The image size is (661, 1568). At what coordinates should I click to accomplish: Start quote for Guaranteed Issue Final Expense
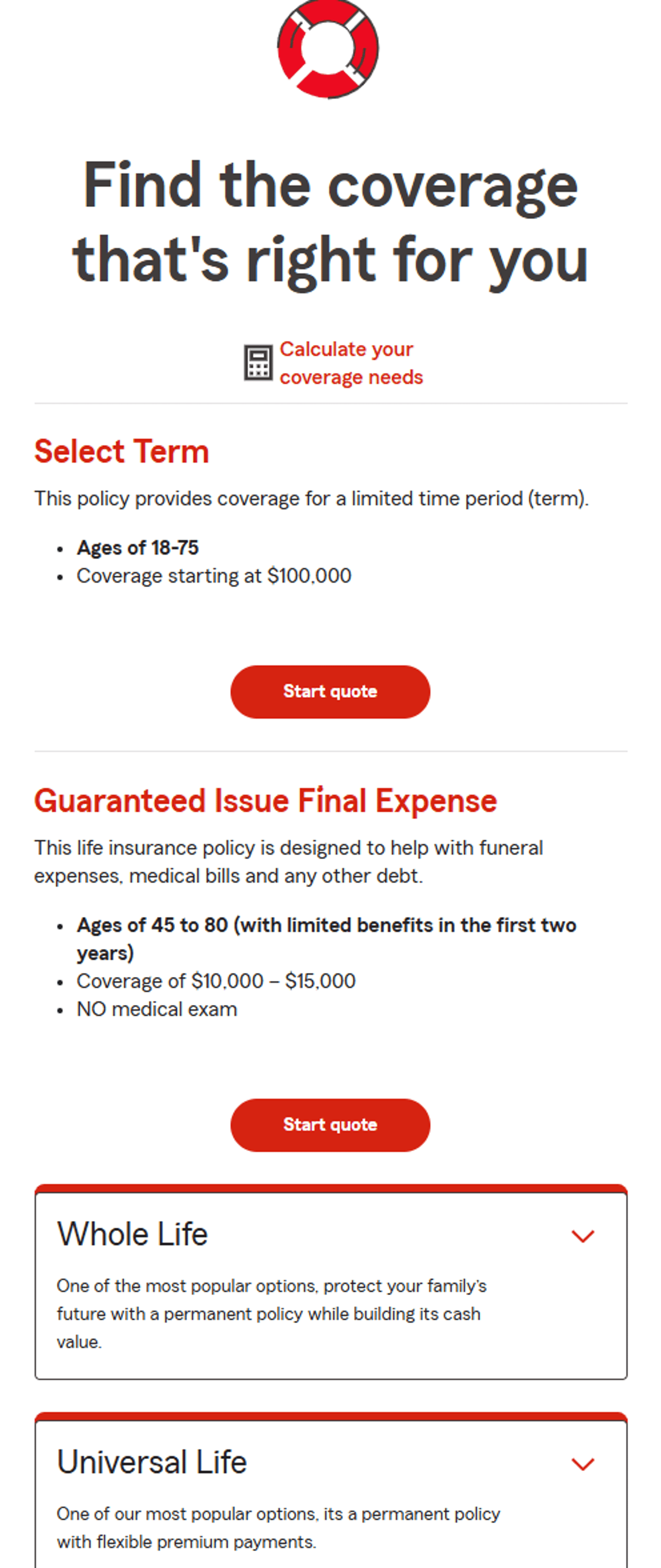[x=330, y=1125]
